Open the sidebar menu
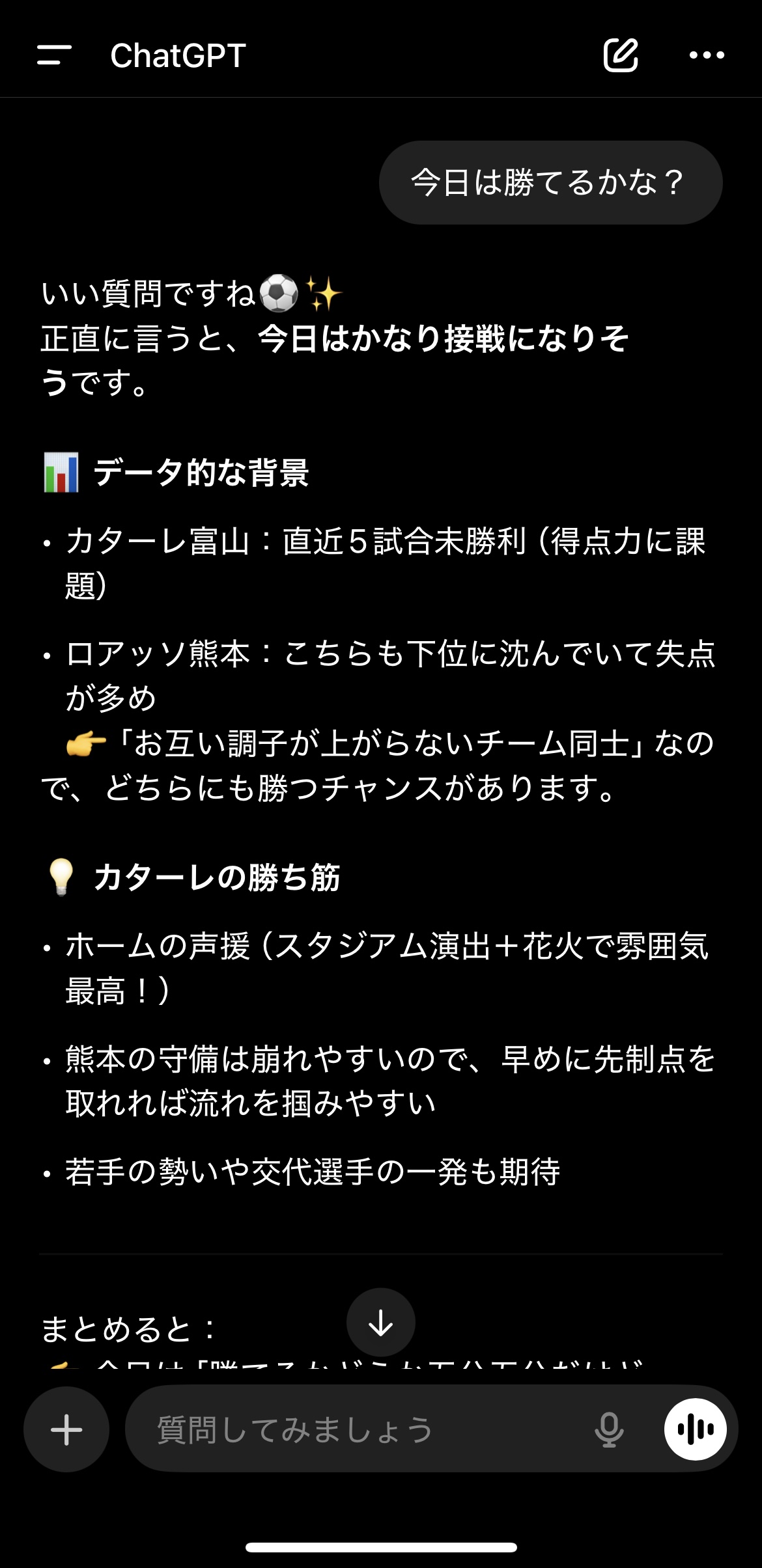 pos(54,55)
